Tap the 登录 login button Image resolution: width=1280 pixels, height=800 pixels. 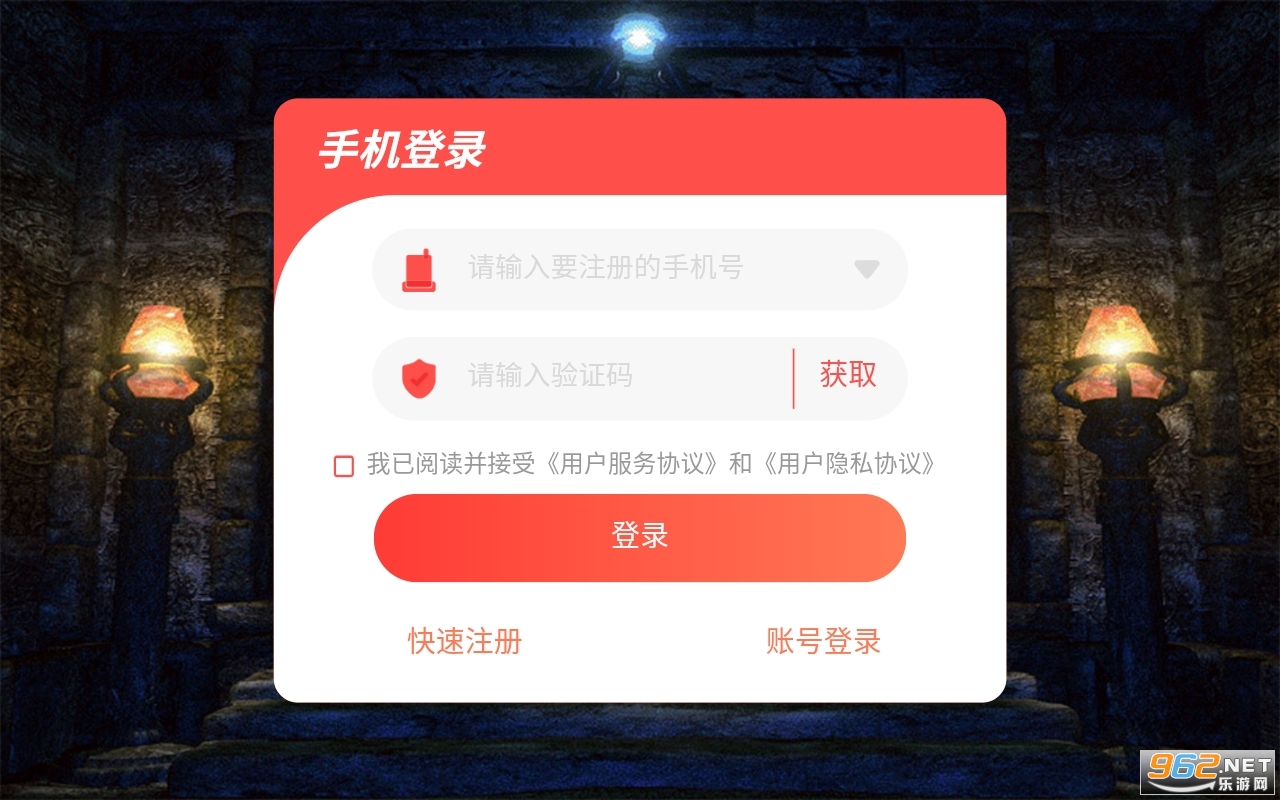(x=640, y=538)
